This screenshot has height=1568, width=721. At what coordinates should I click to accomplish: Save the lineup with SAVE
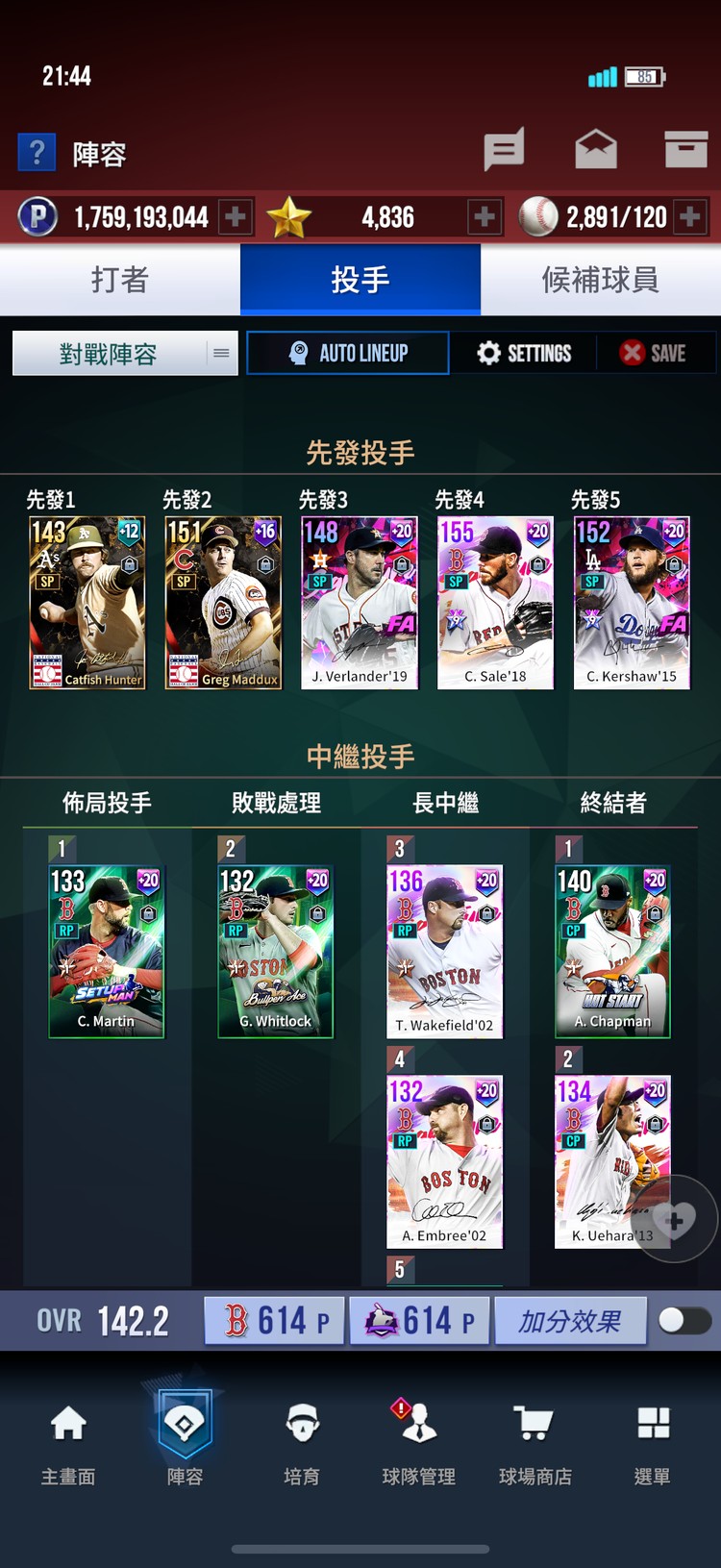654,353
